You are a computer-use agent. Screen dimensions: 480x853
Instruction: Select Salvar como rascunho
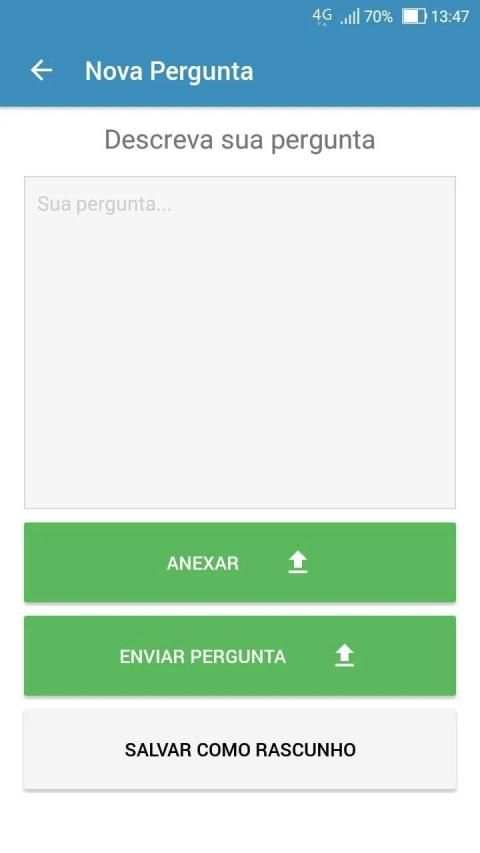click(x=240, y=750)
